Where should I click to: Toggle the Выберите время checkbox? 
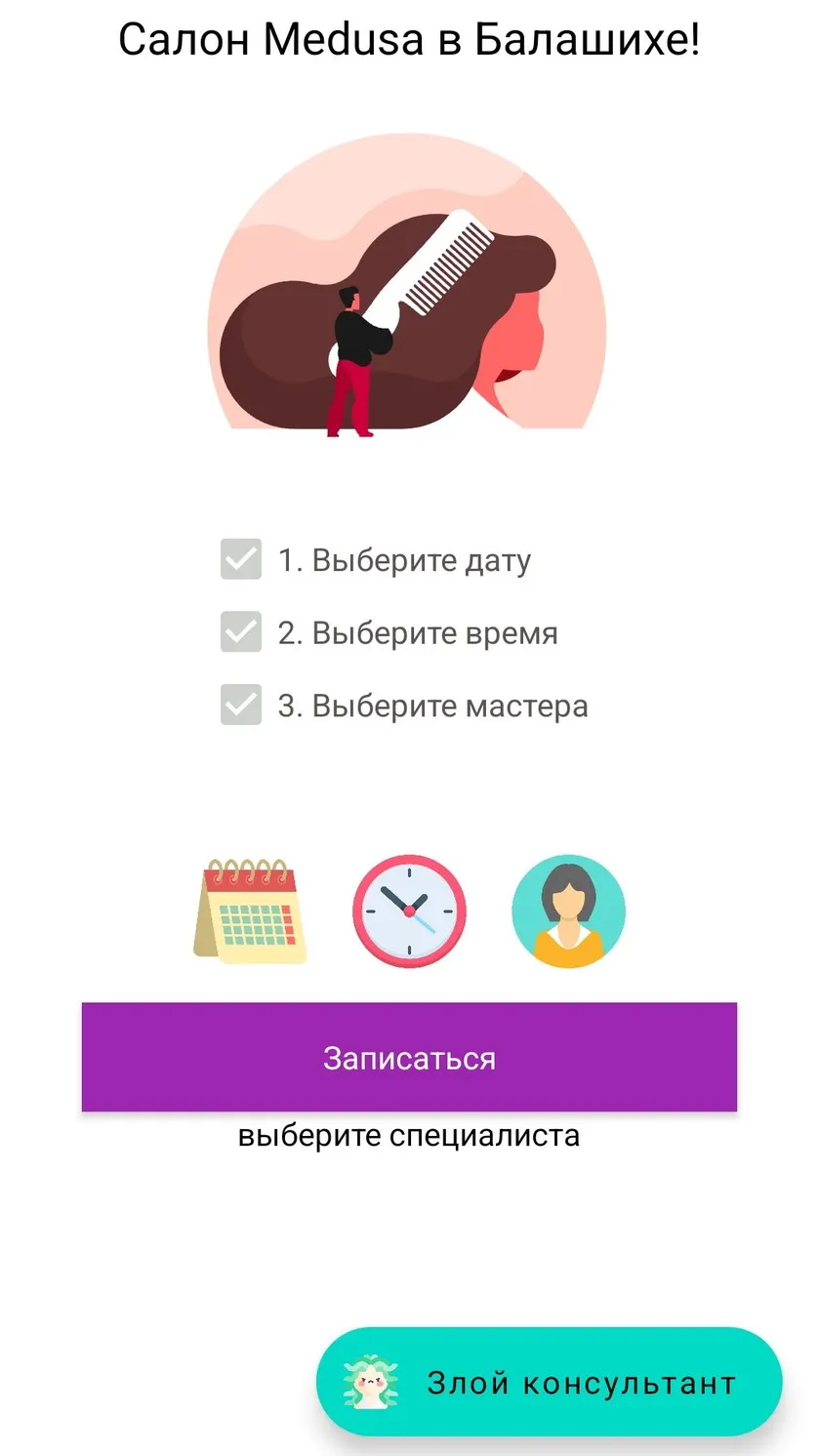pyautogui.click(x=240, y=632)
